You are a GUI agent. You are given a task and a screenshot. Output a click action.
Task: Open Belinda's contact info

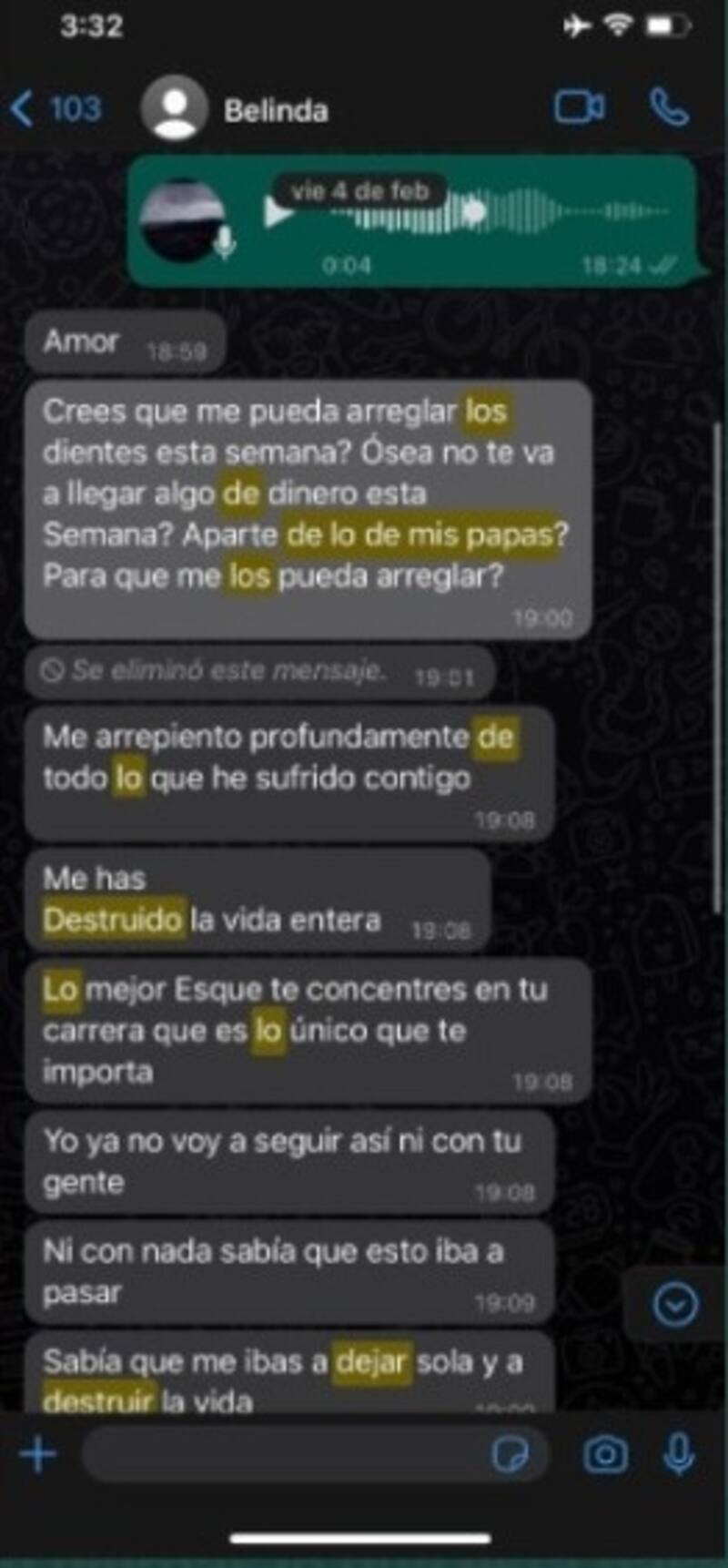(276, 110)
